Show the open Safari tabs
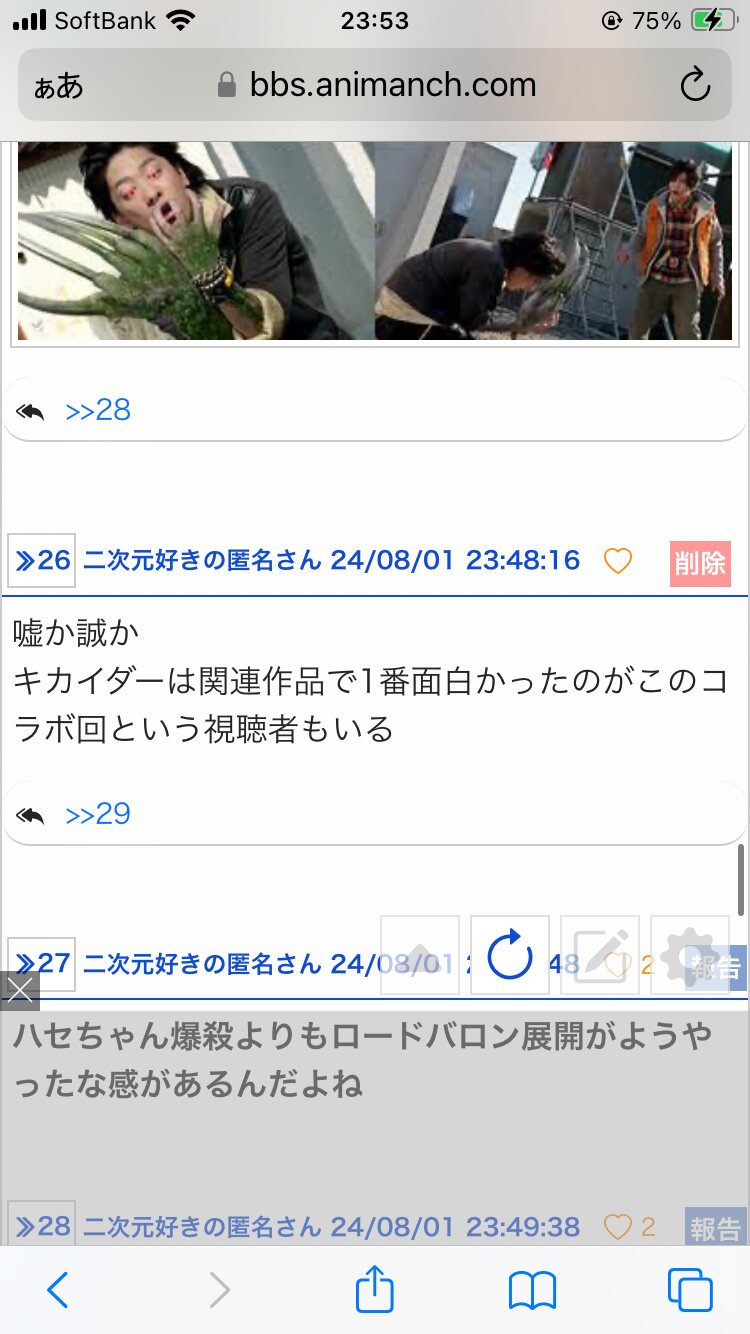This screenshot has width=750, height=1334. pos(690,1290)
